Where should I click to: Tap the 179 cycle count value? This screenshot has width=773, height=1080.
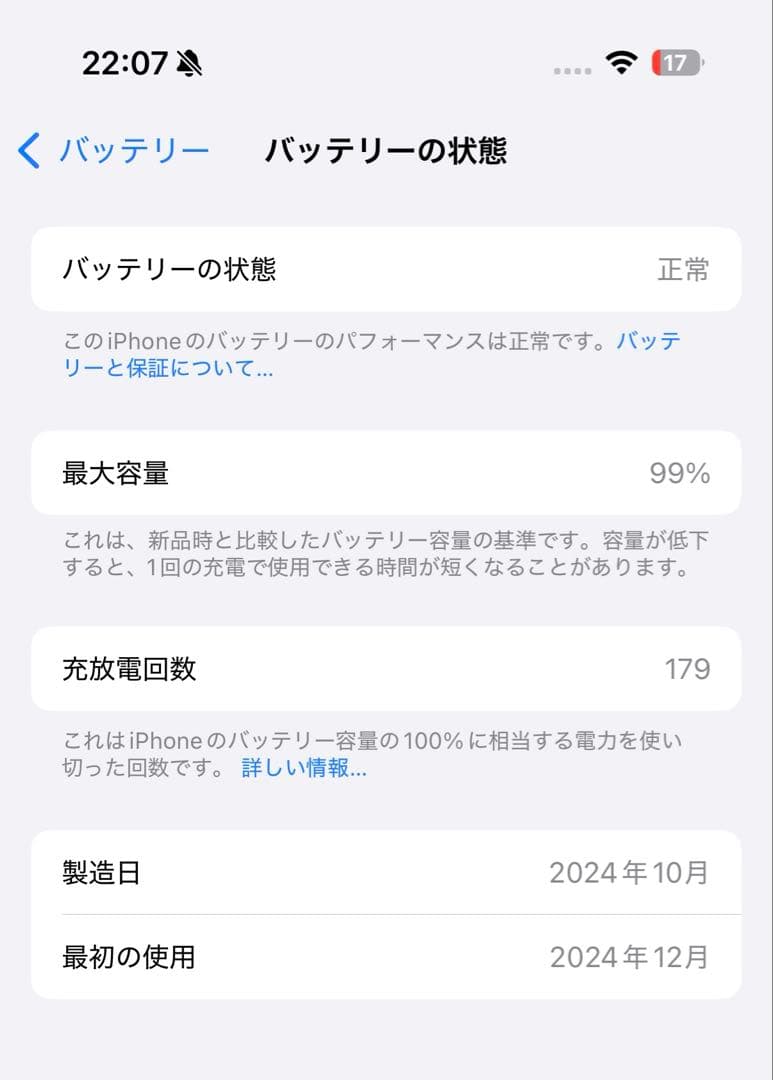pyautogui.click(x=689, y=670)
